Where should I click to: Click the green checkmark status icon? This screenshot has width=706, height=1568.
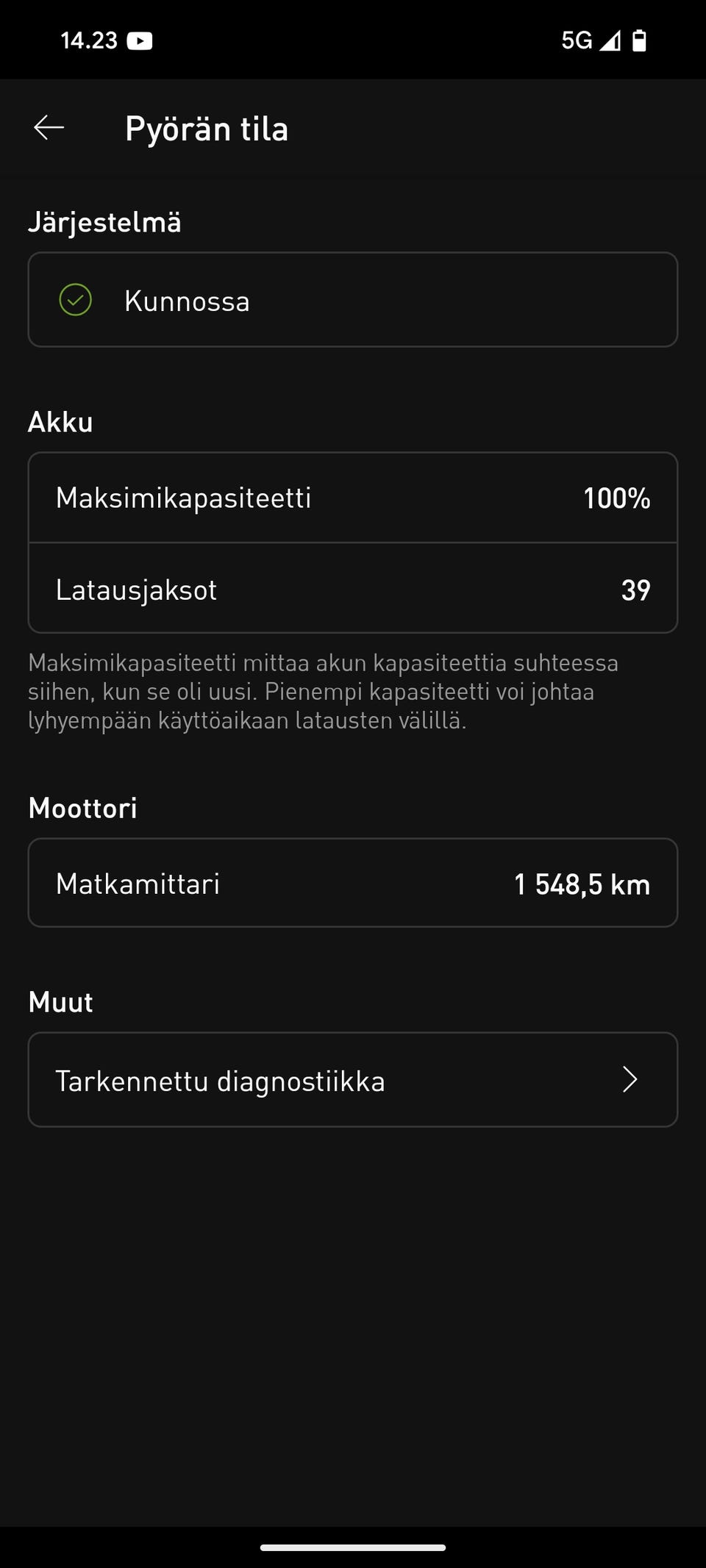point(74,300)
